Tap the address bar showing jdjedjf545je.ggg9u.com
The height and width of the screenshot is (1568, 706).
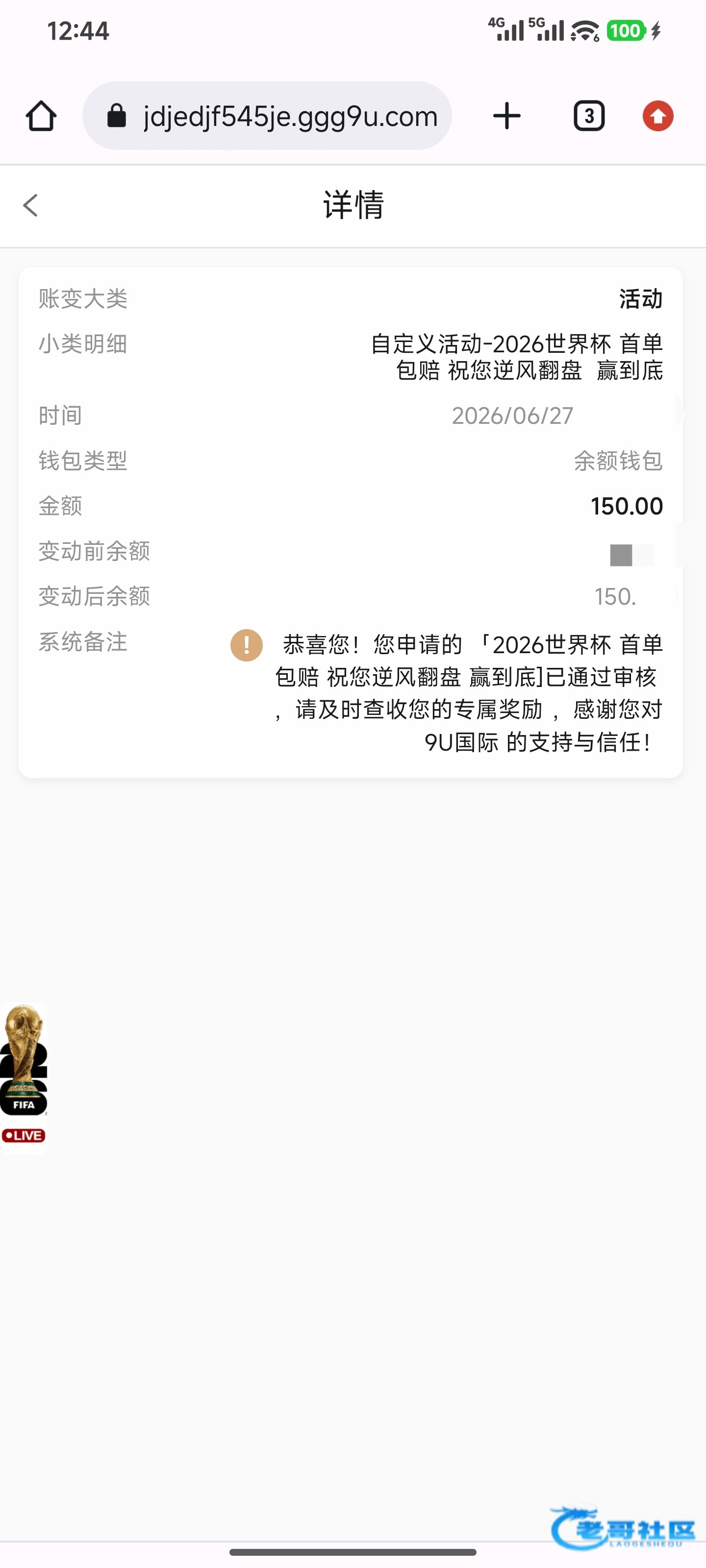tap(267, 116)
